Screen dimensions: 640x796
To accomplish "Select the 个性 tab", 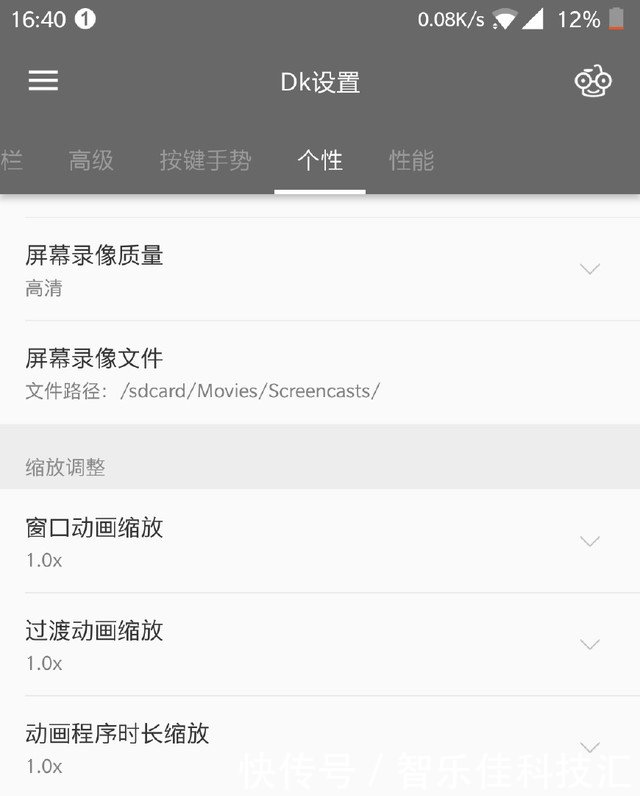I will (x=320, y=160).
